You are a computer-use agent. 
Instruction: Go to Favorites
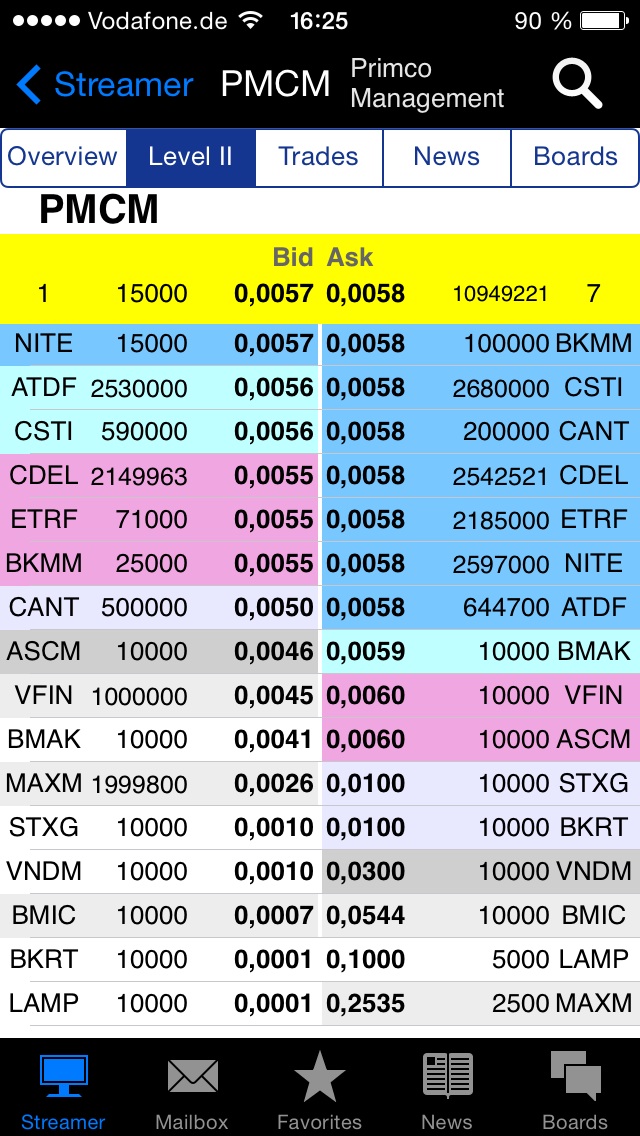(x=320, y=1088)
